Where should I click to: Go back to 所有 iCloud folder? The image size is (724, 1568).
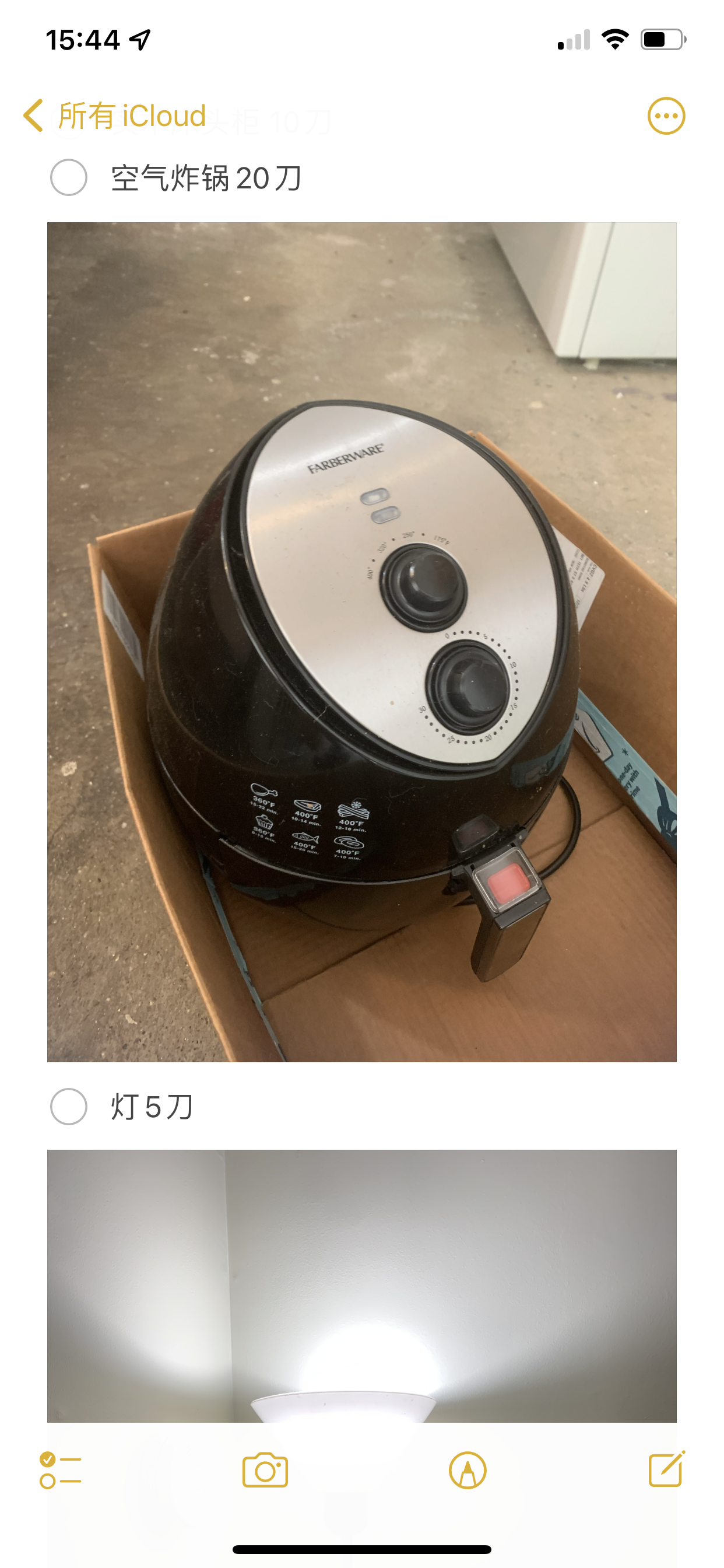click(x=115, y=116)
